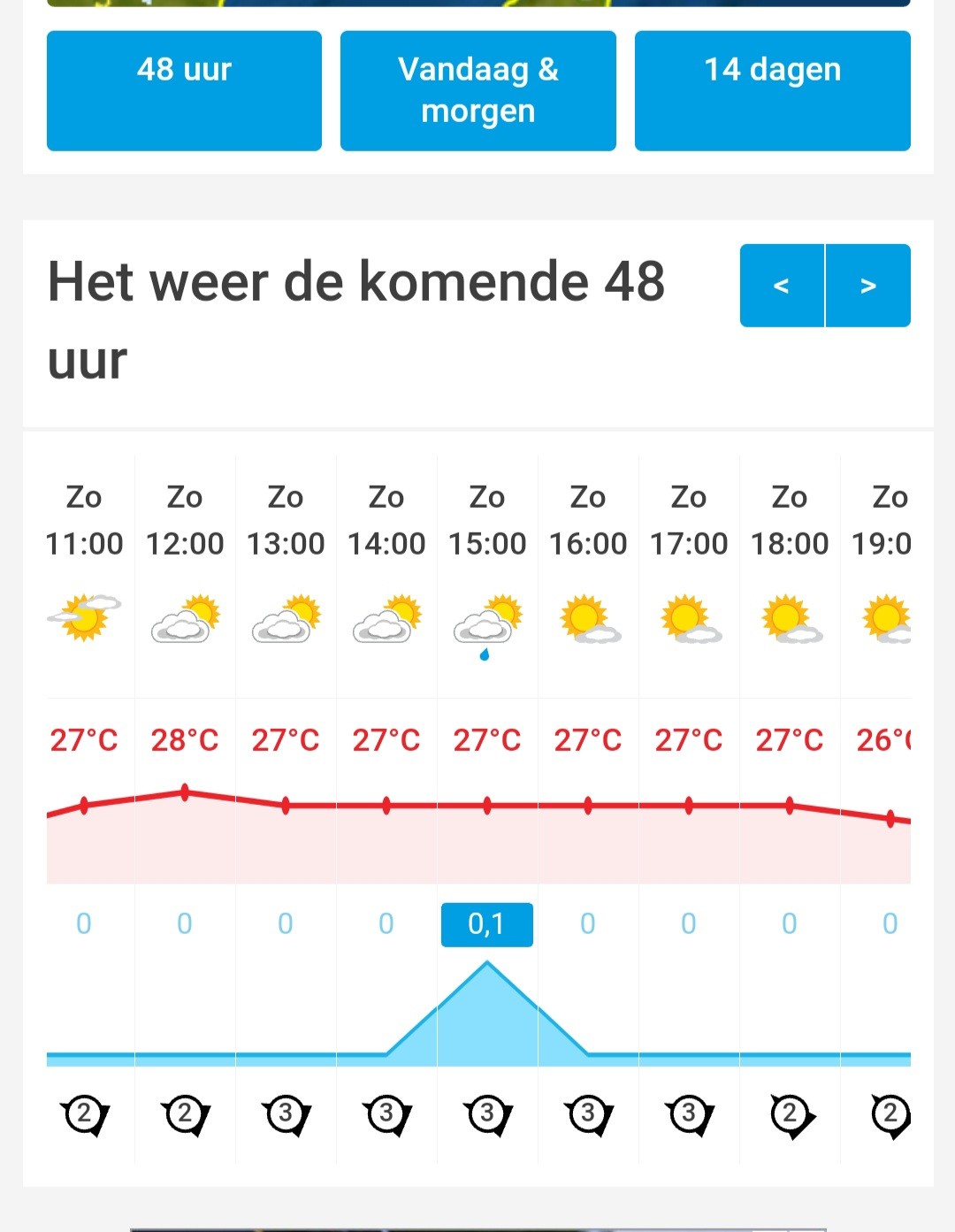955x1232 pixels.
Task: Select the Vandaag & morgen forecast
Action: [x=478, y=91]
